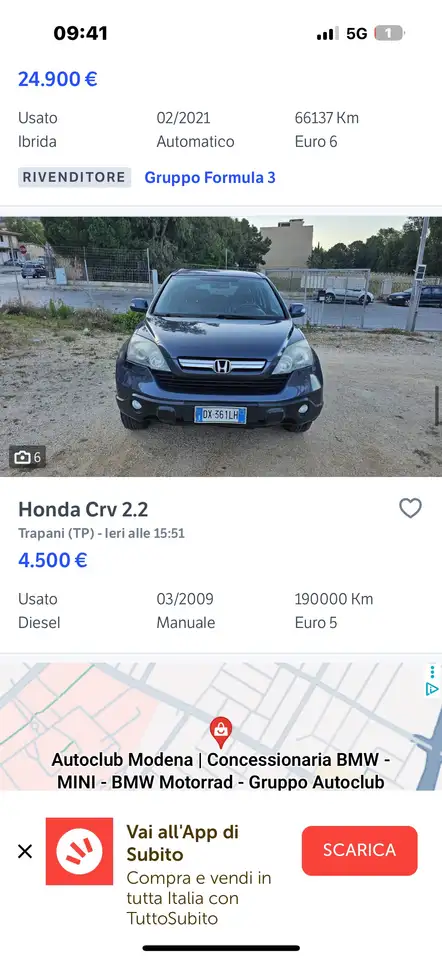Open the Honda Crv 2.2 listing photo
This screenshot has height=960, width=442.
pyautogui.click(x=221, y=347)
